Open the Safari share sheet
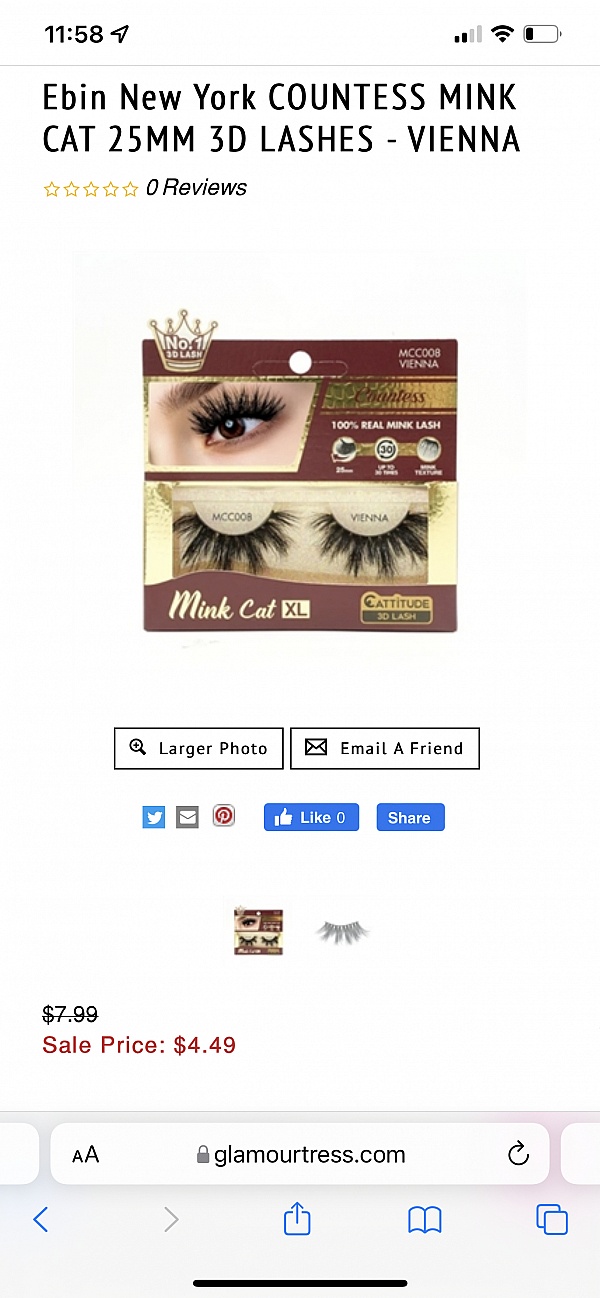The width and height of the screenshot is (600, 1298). tap(297, 1219)
